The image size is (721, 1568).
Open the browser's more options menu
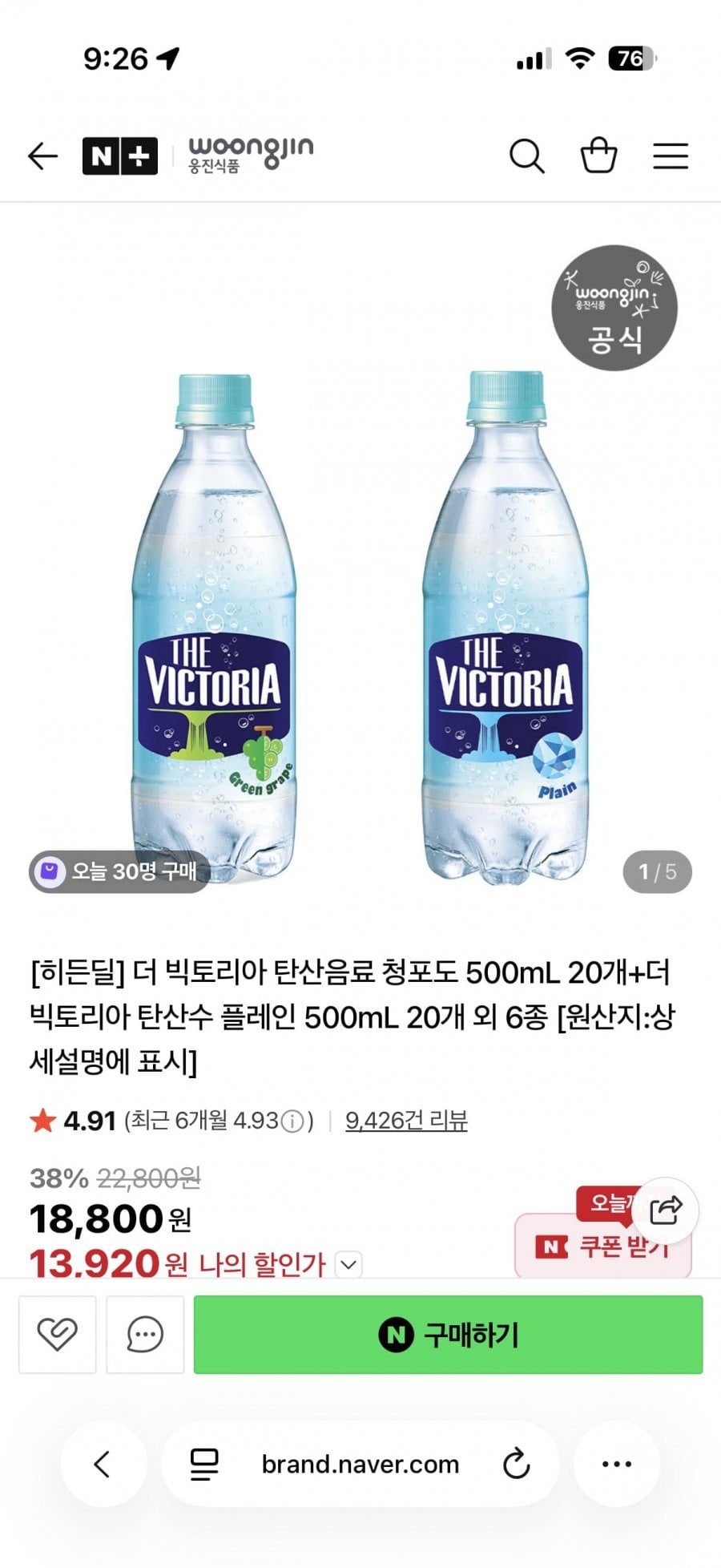point(616,1464)
